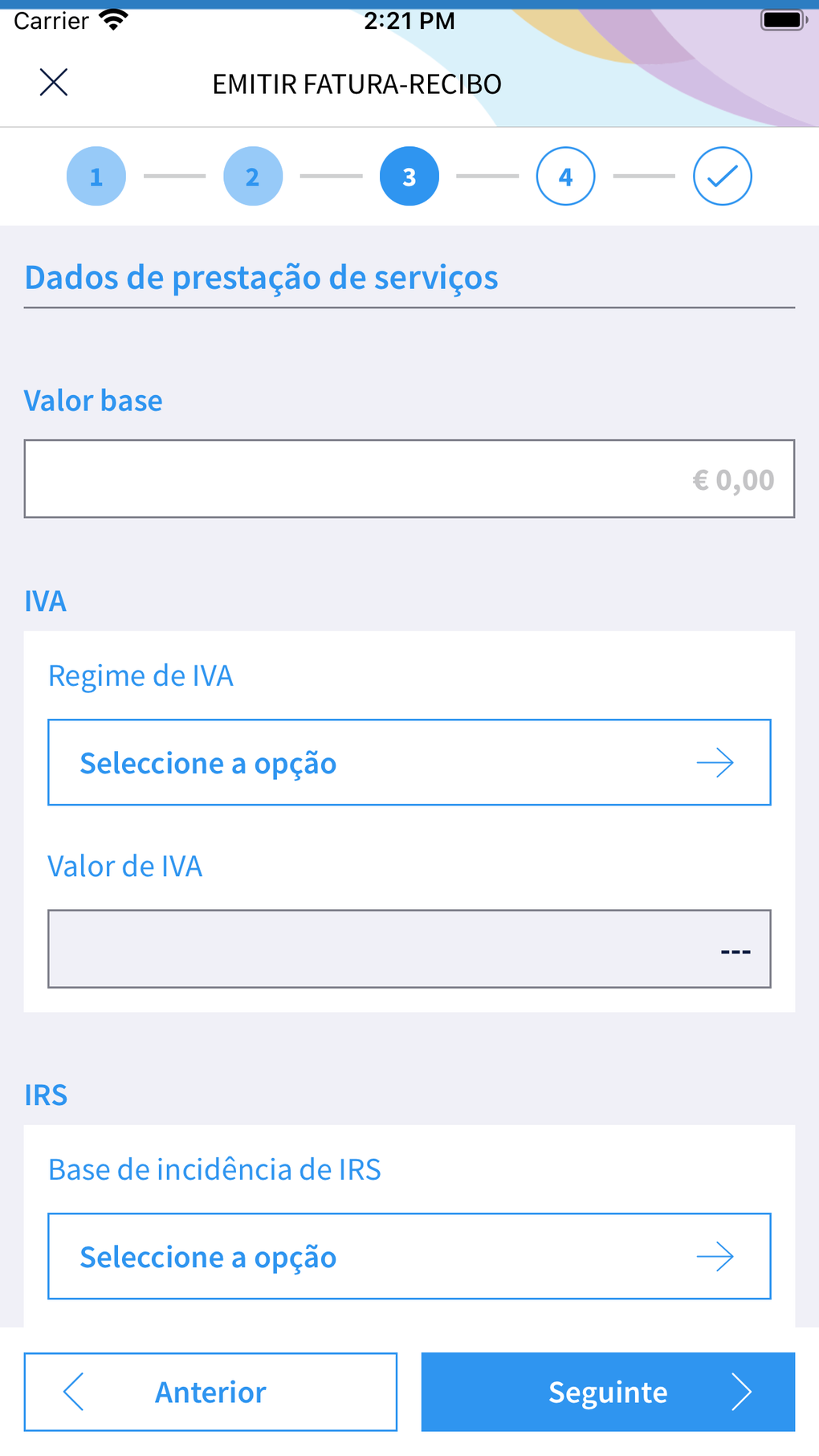Tap the Valor base amount field
This screenshot has width=819, height=1456.
tap(409, 479)
